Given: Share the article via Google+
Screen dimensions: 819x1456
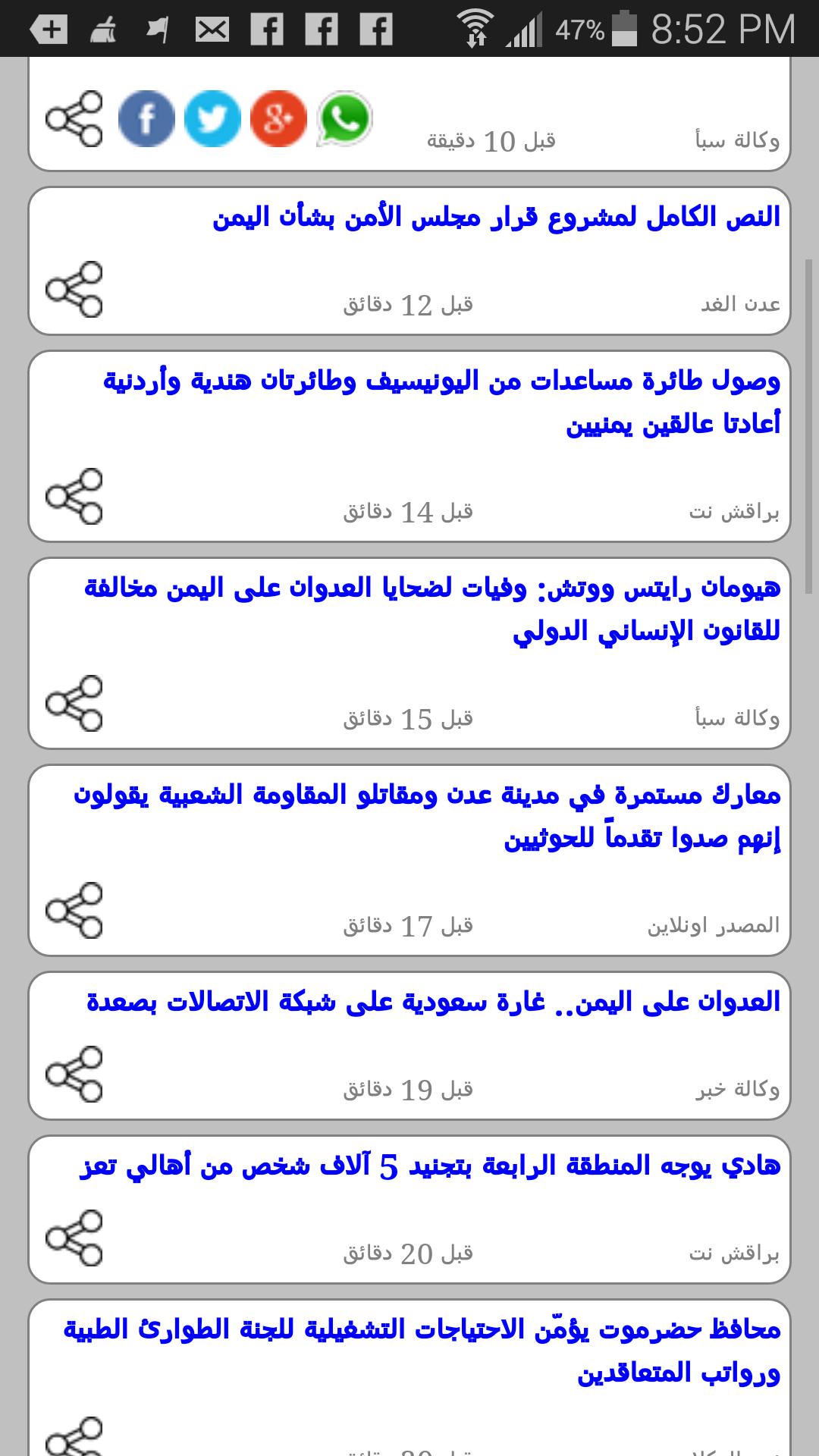Looking at the screenshot, I should tap(278, 118).
